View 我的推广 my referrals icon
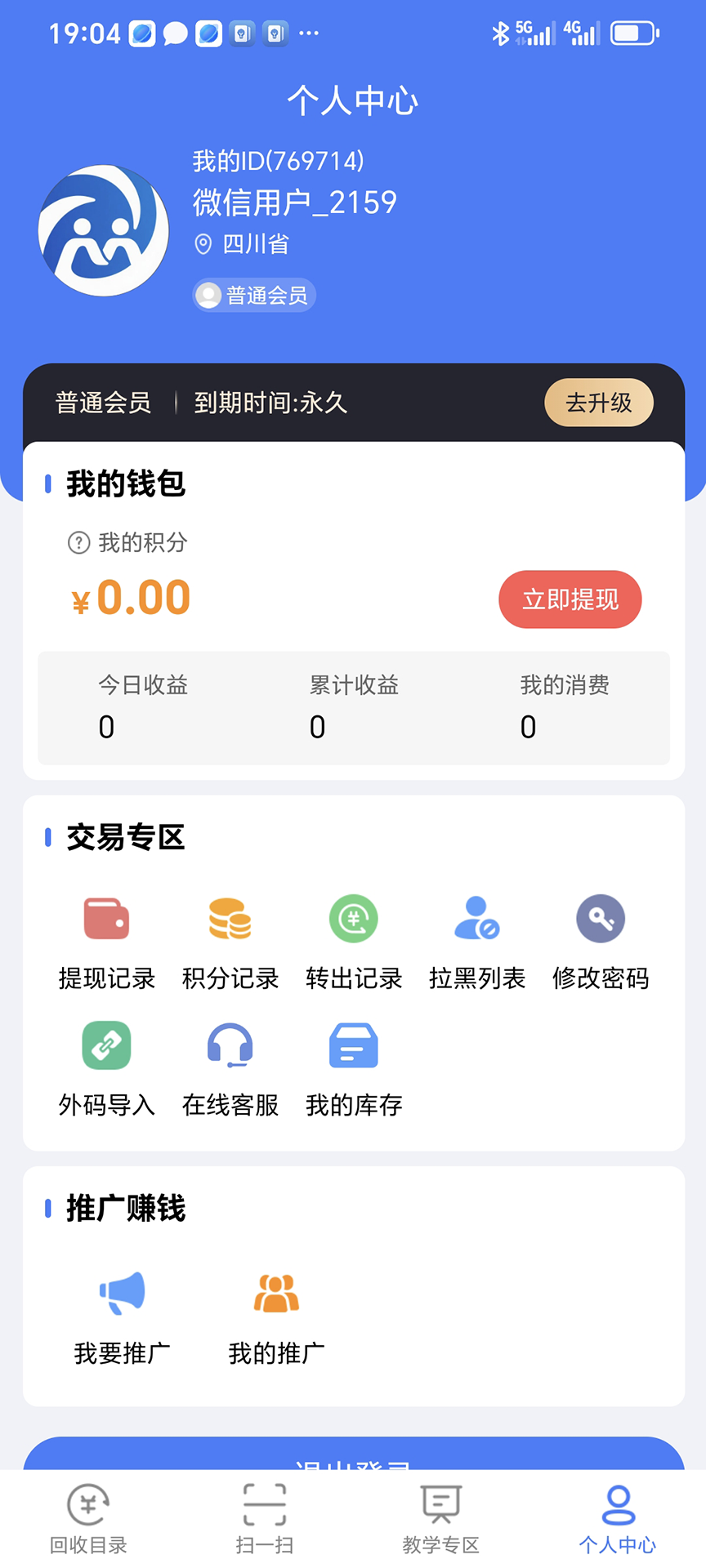 coord(275,1293)
